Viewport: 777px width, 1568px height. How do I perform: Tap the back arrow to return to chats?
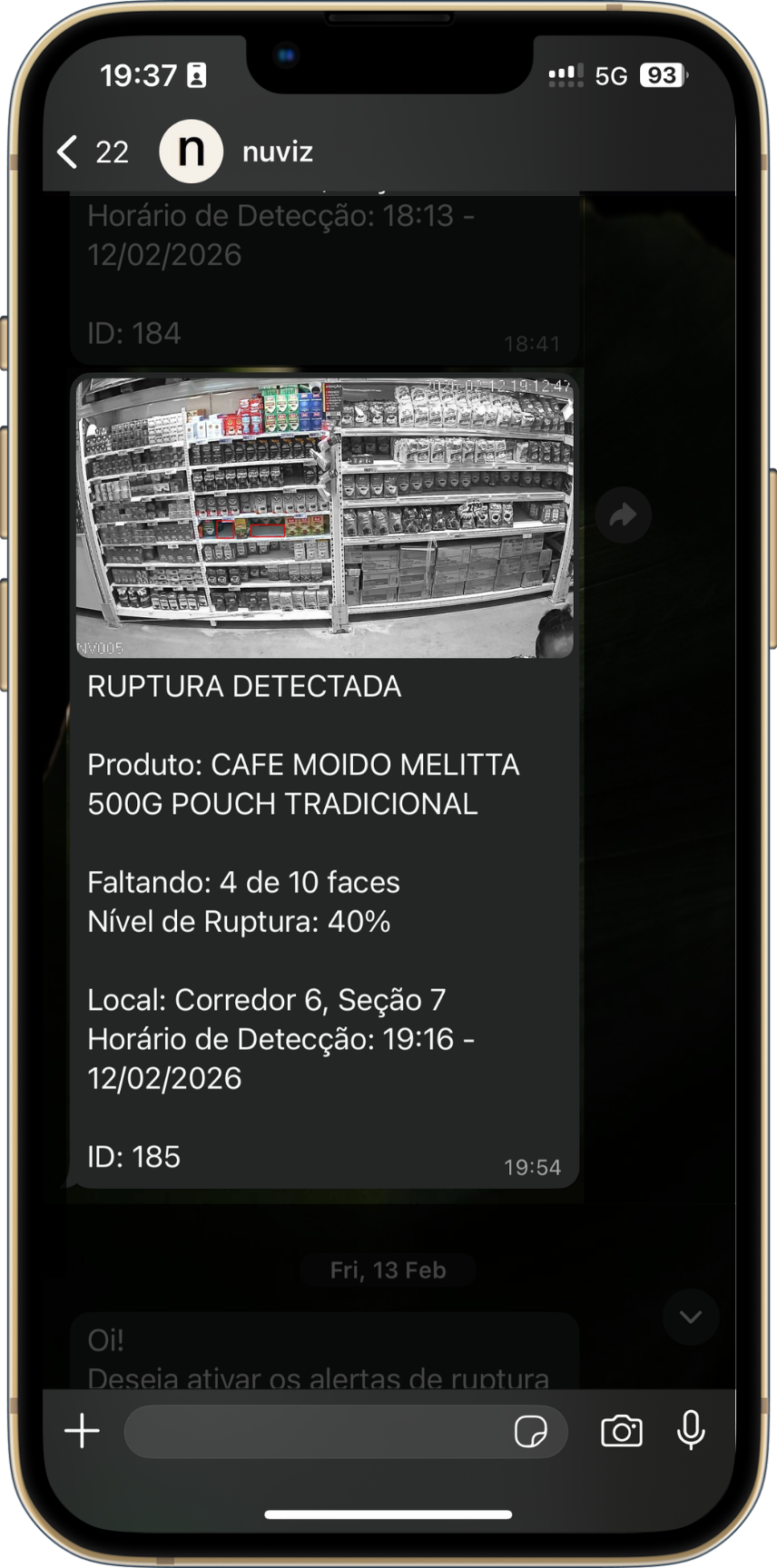pyautogui.click(x=65, y=152)
